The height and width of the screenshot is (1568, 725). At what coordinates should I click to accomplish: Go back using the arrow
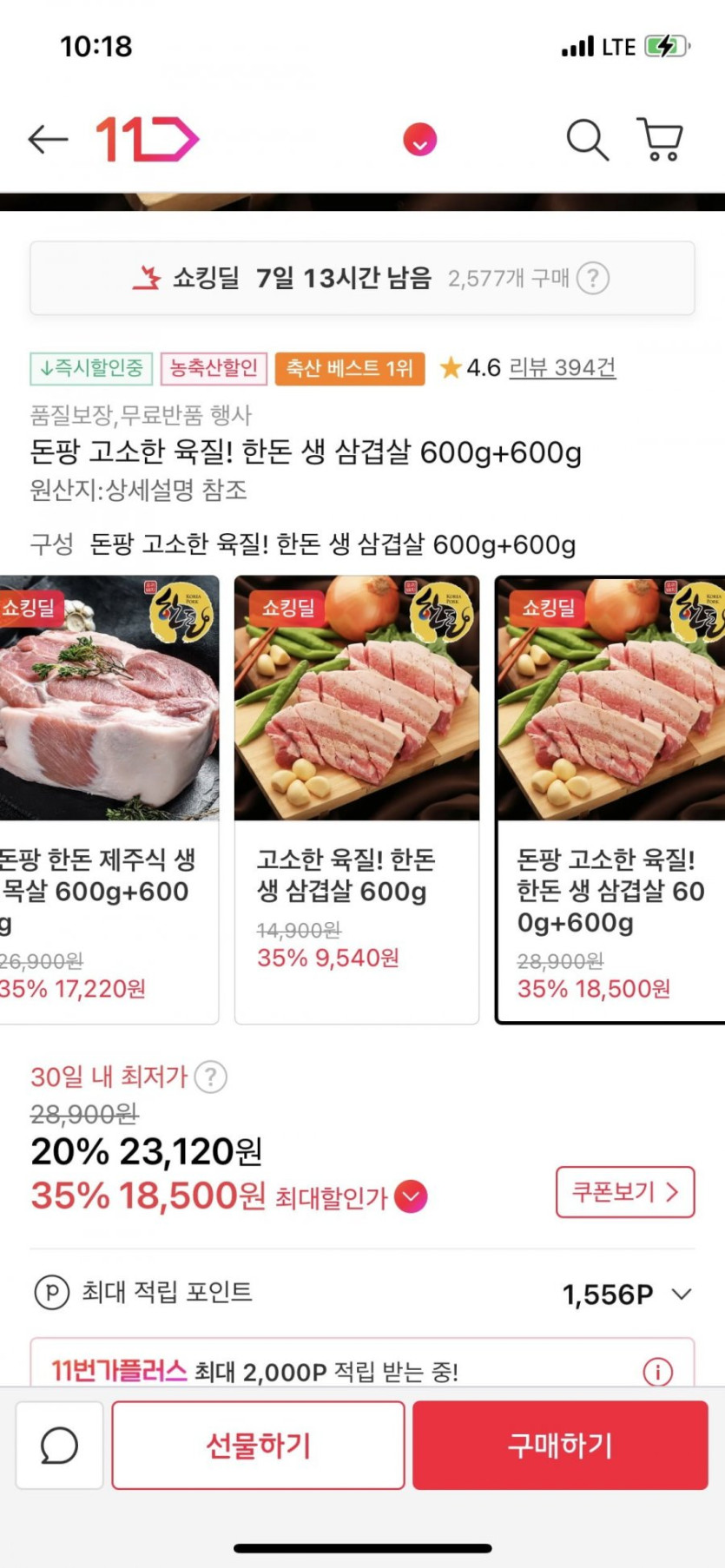(x=48, y=139)
